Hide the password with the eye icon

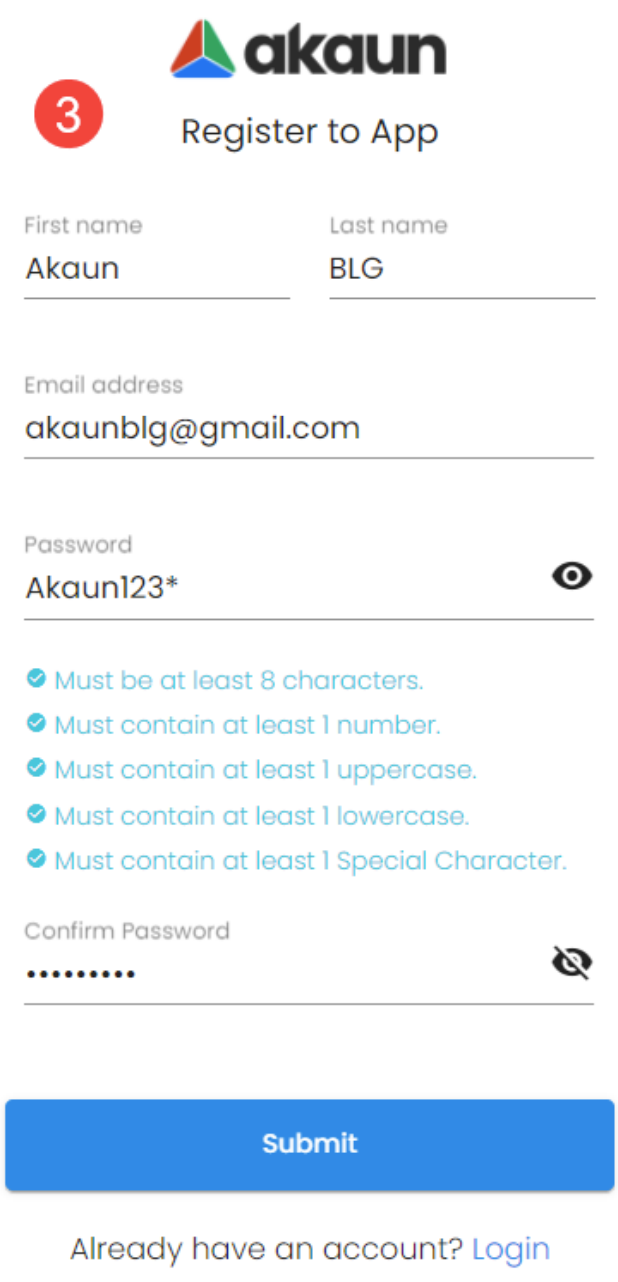pos(572,577)
